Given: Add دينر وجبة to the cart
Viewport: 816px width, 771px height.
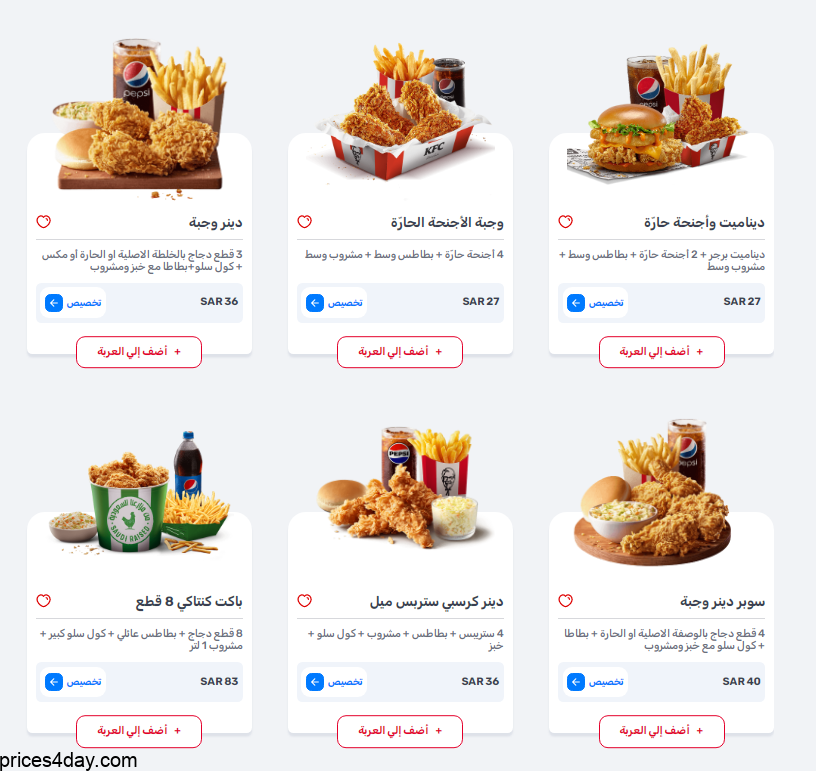Looking at the screenshot, I should click(139, 352).
